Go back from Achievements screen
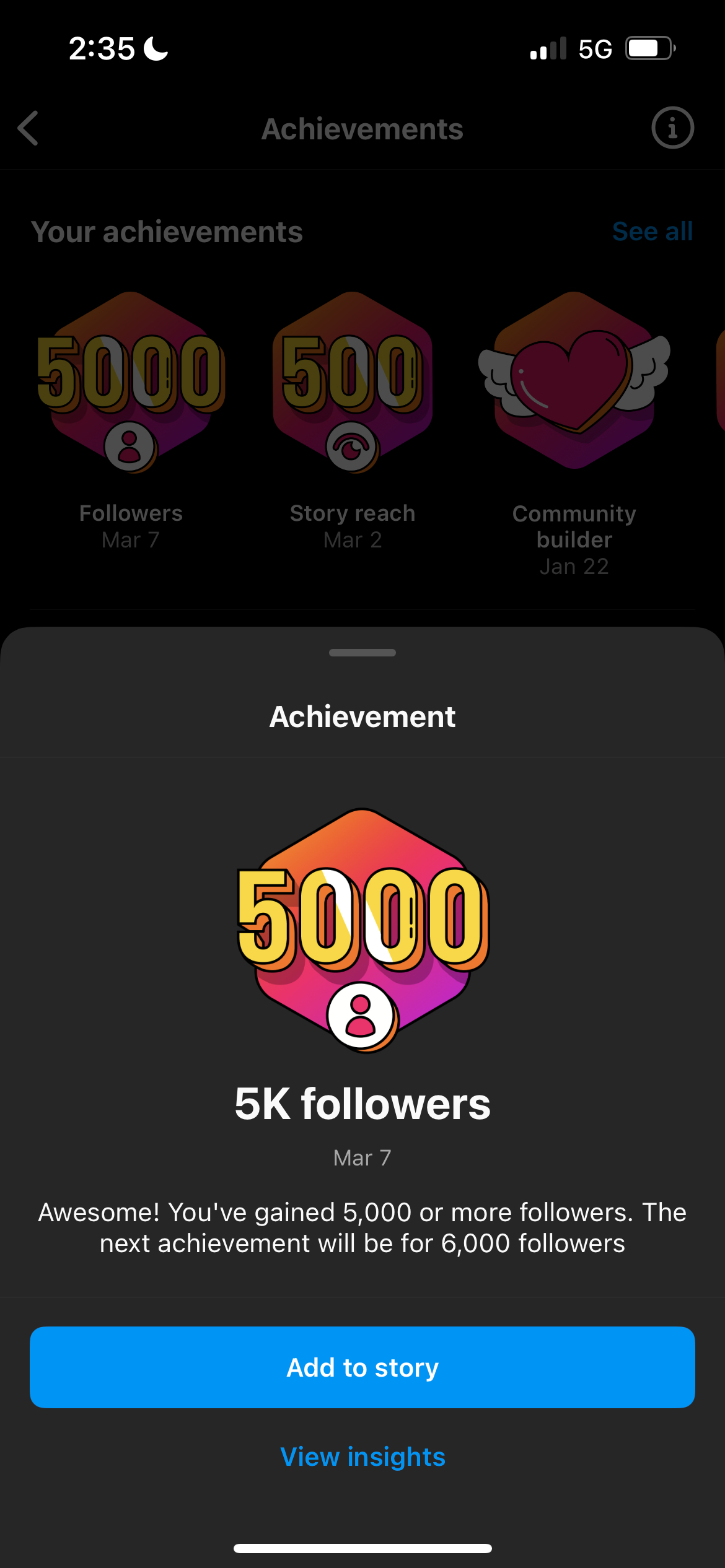Image resolution: width=725 pixels, height=1568 pixels. pyautogui.click(x=29, y=128)
